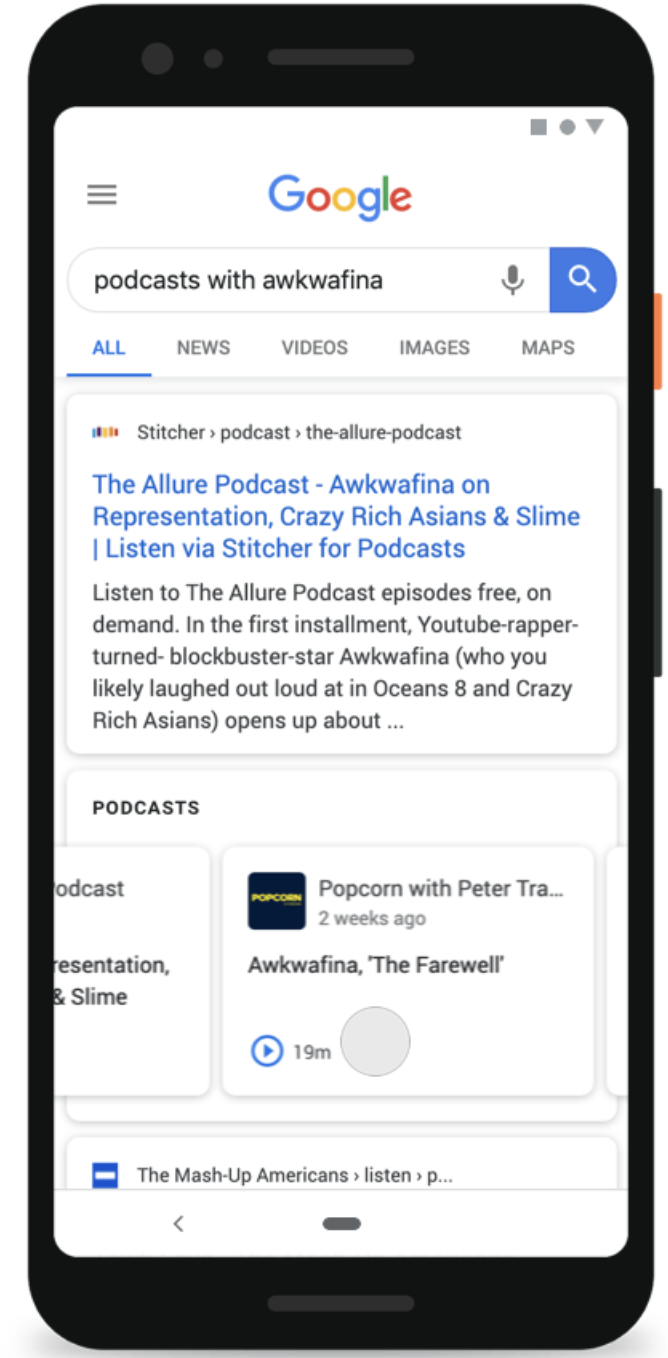Switch to the Images tab
The image size is (668, 1358).
(x=434, y=348)
